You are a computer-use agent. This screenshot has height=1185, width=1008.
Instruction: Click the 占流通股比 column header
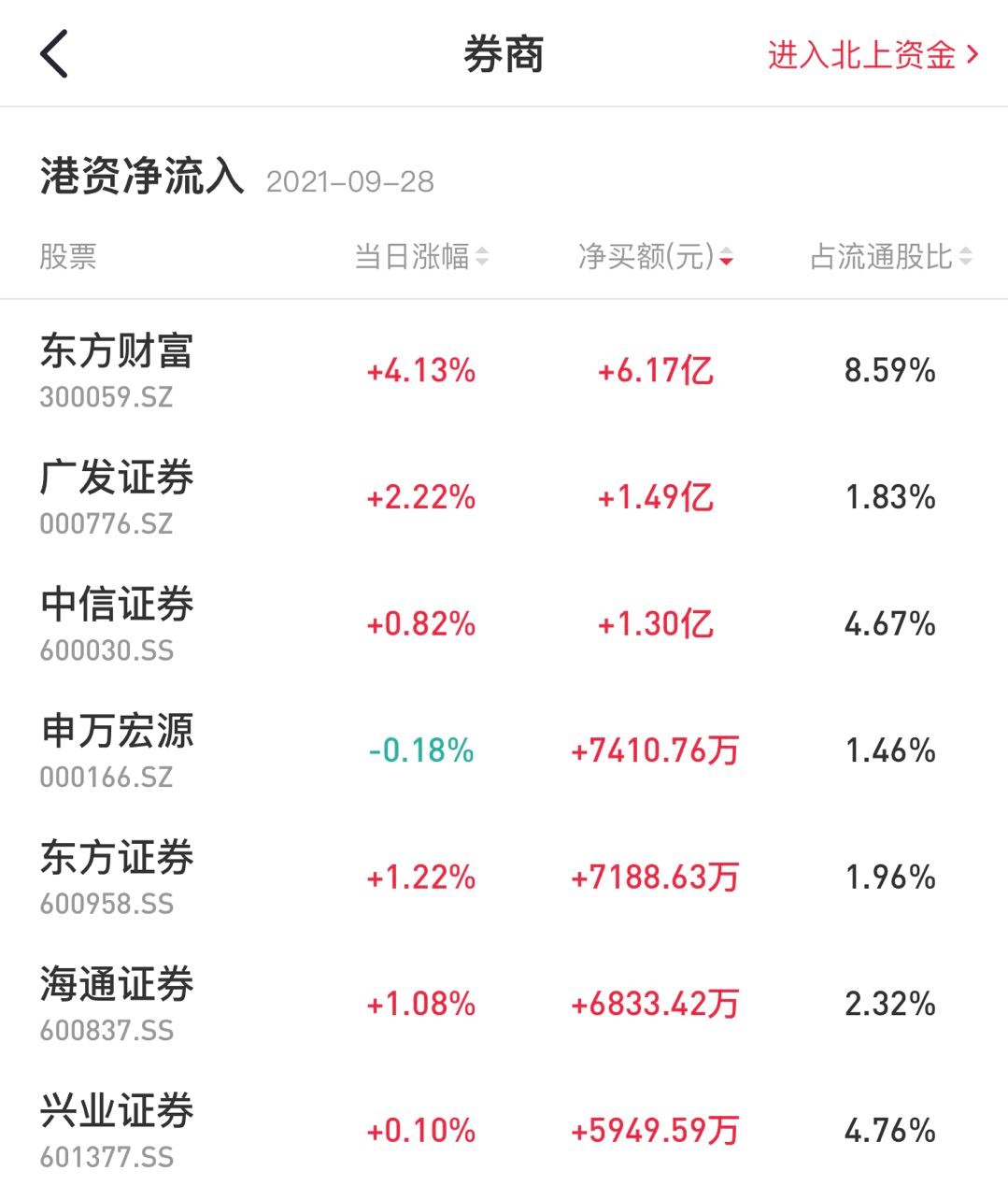(881, 257)
